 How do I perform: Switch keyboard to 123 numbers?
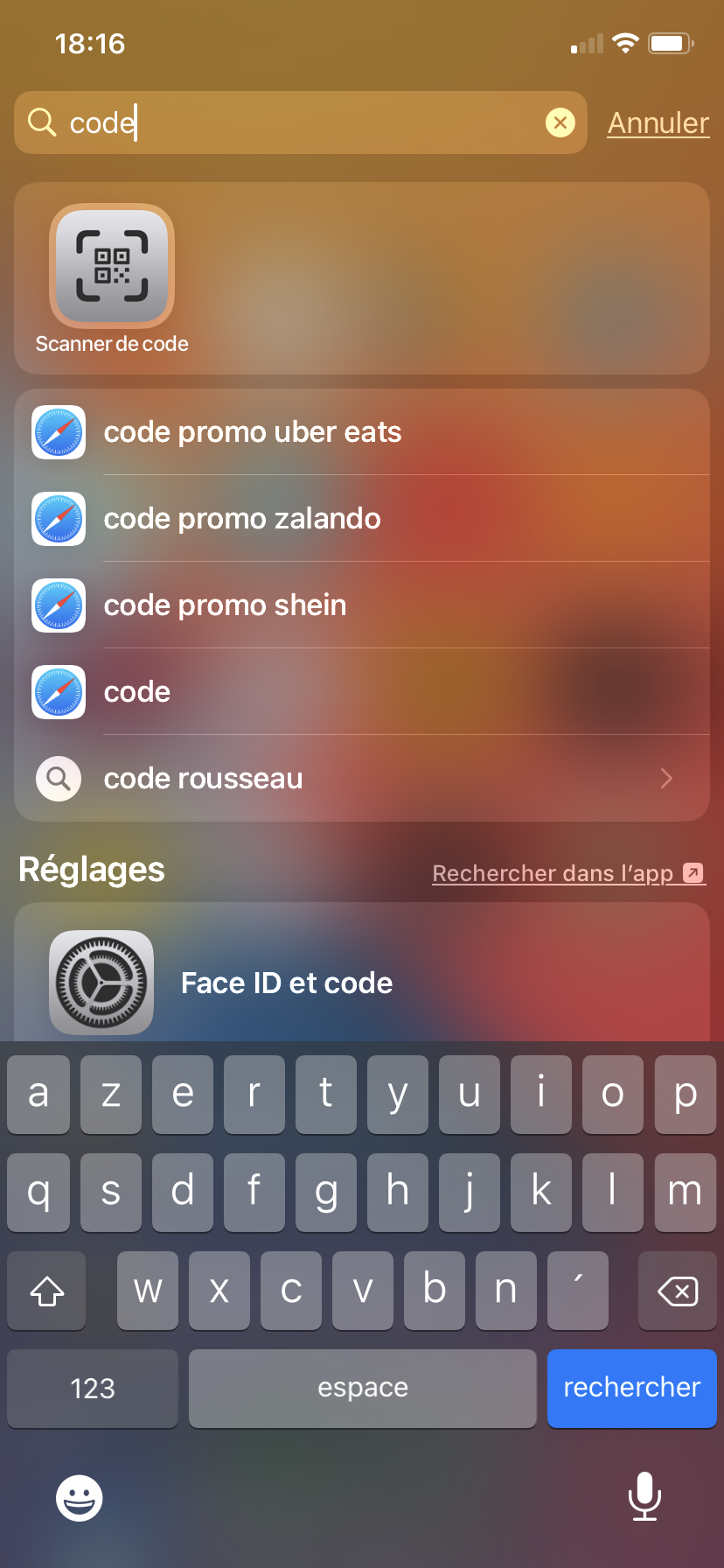[x=93, y=1388]
